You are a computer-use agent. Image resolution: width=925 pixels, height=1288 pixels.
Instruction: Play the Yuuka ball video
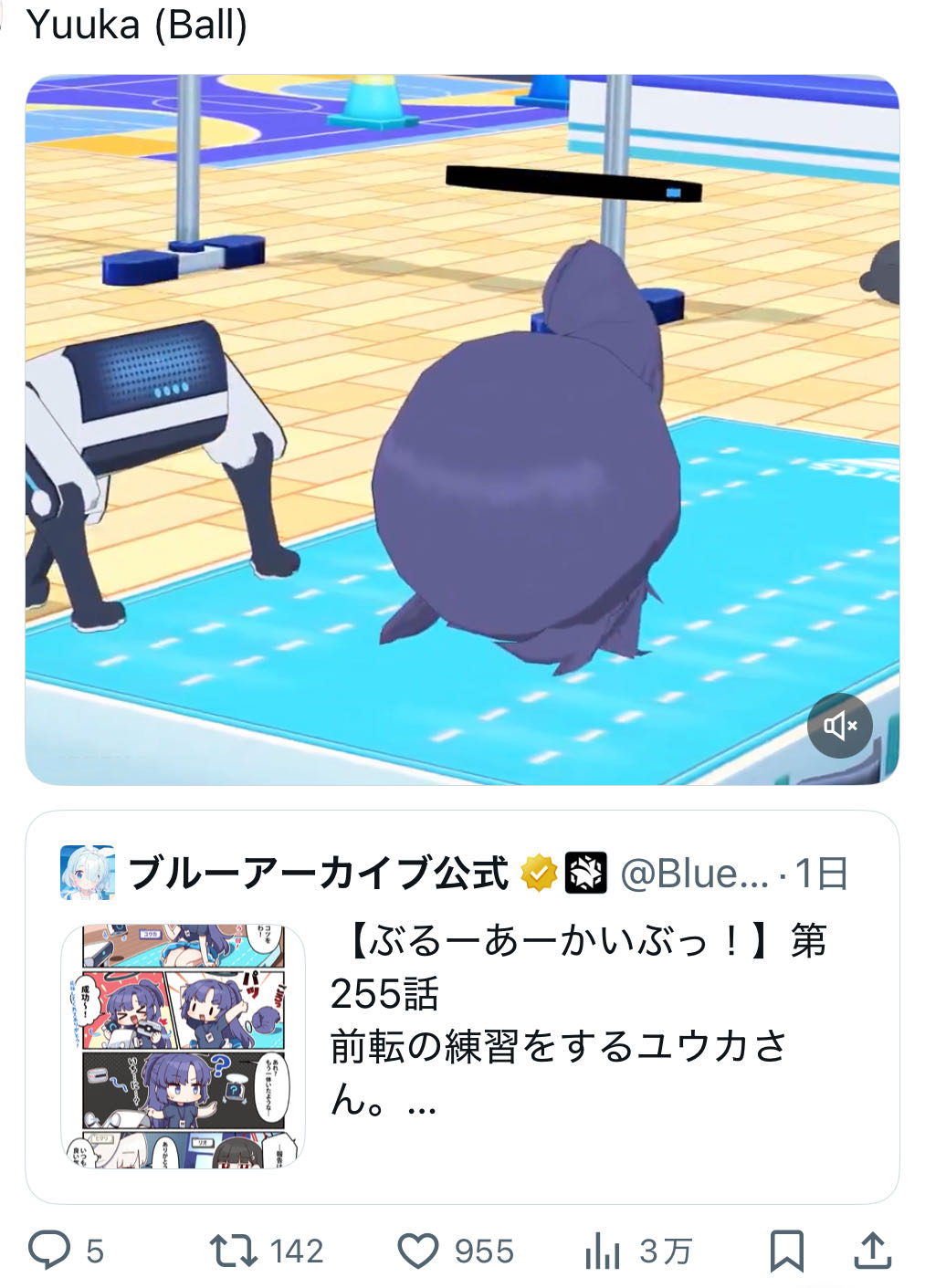(461, 429)
